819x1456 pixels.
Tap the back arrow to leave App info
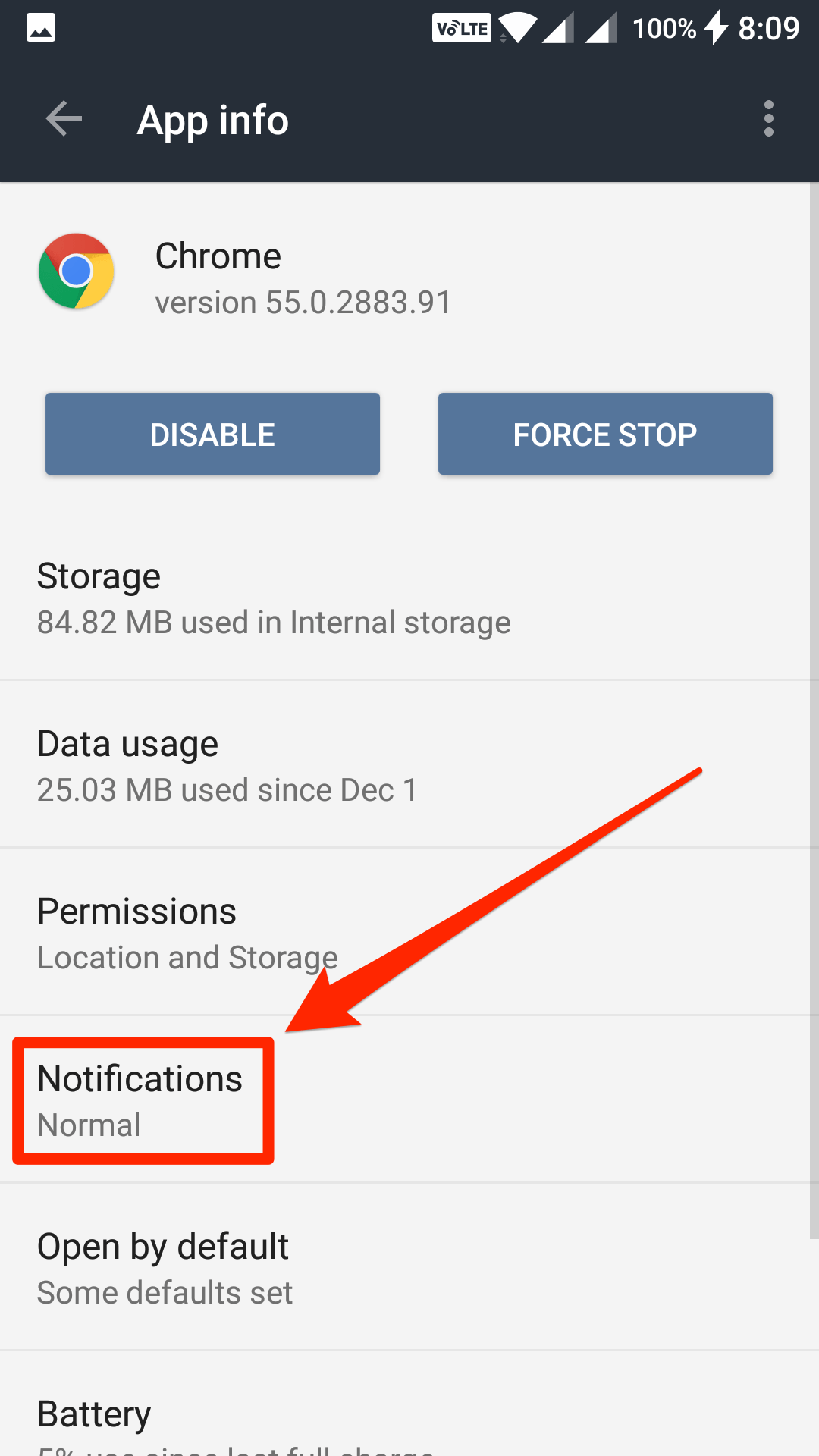[x=63, y=118]
